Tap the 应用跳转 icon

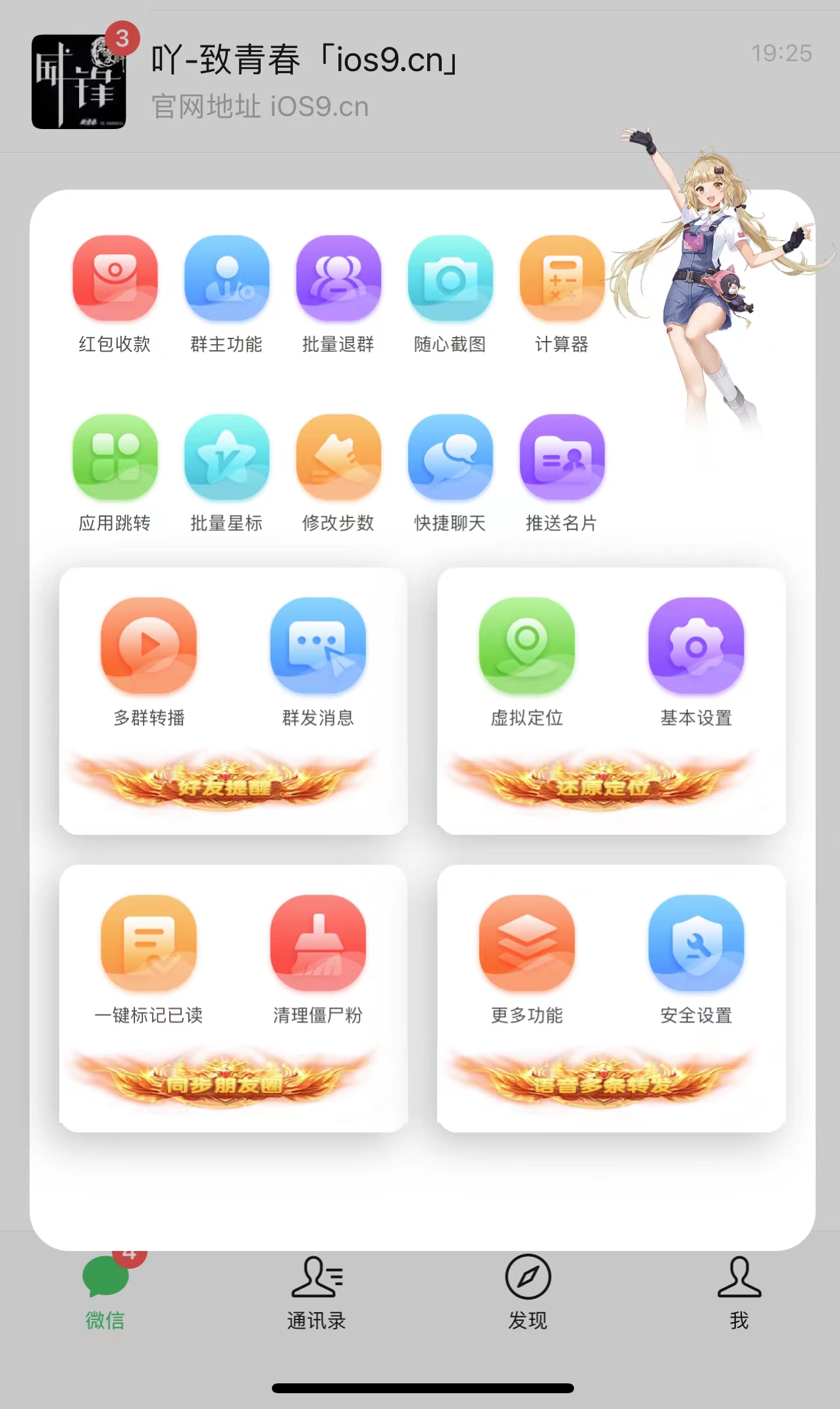(x=115, y=458)
